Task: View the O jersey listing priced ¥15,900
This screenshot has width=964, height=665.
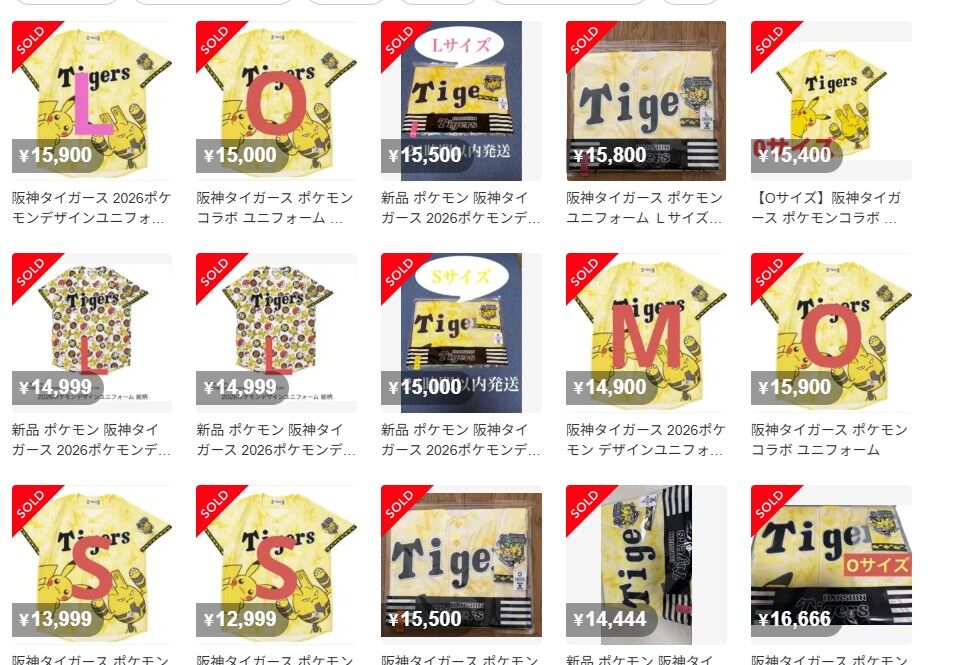Action: tap(831, 332)
